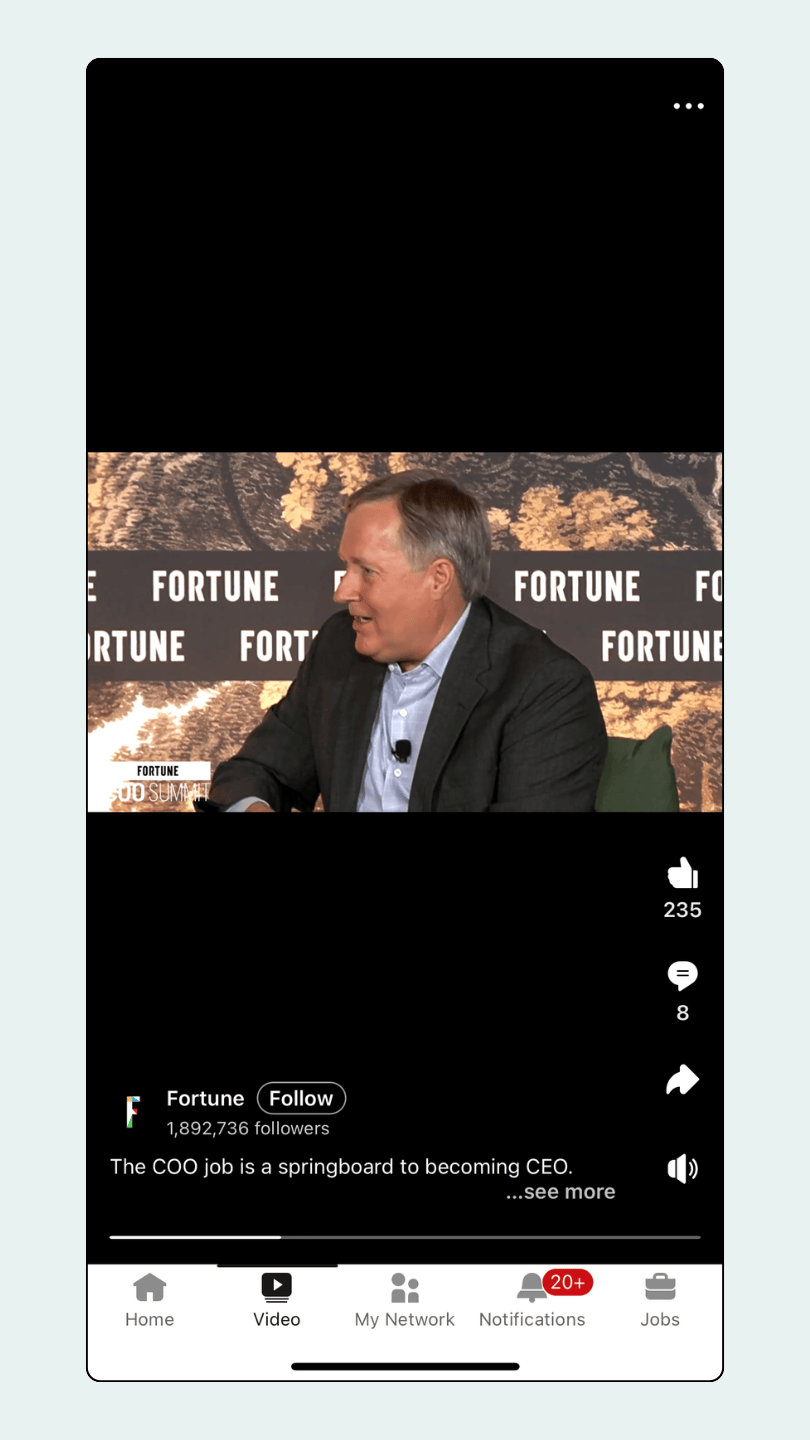Tap the 8 comment count
This screenshot has width=810, height=1440.
[681, 1012]
